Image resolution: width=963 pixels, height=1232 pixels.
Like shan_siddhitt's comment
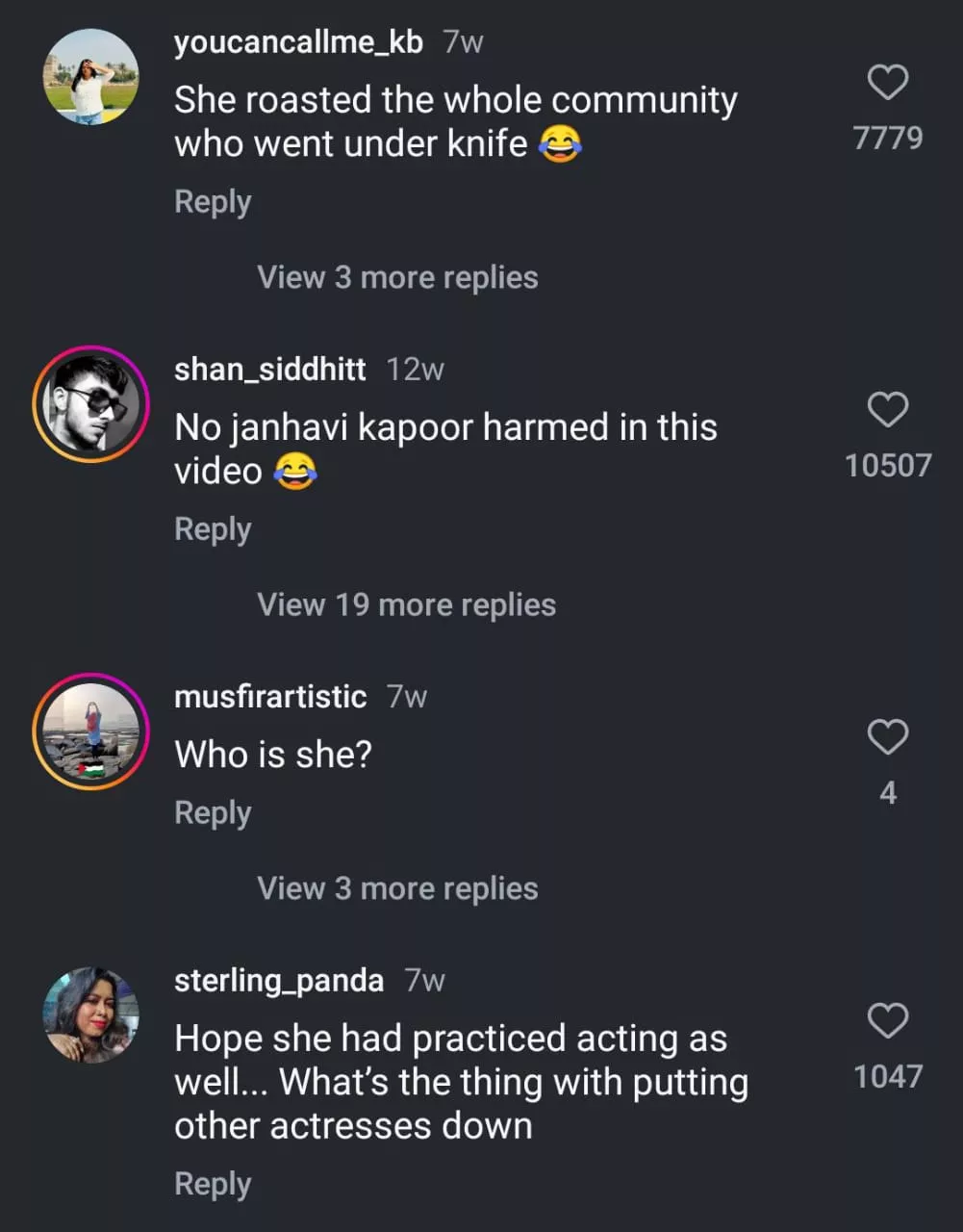[x=887, y=410]
